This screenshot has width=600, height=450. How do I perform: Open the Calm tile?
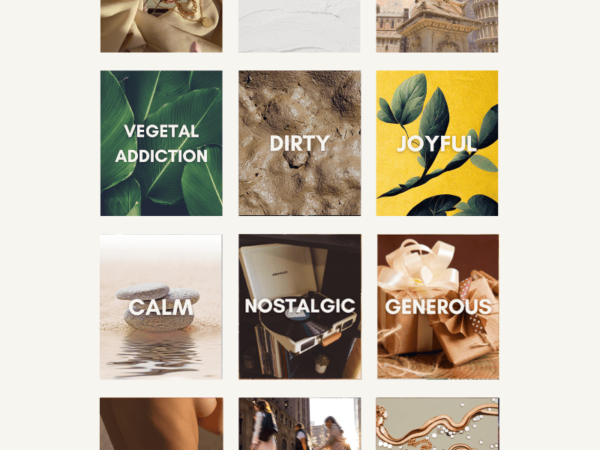point(161,307)
